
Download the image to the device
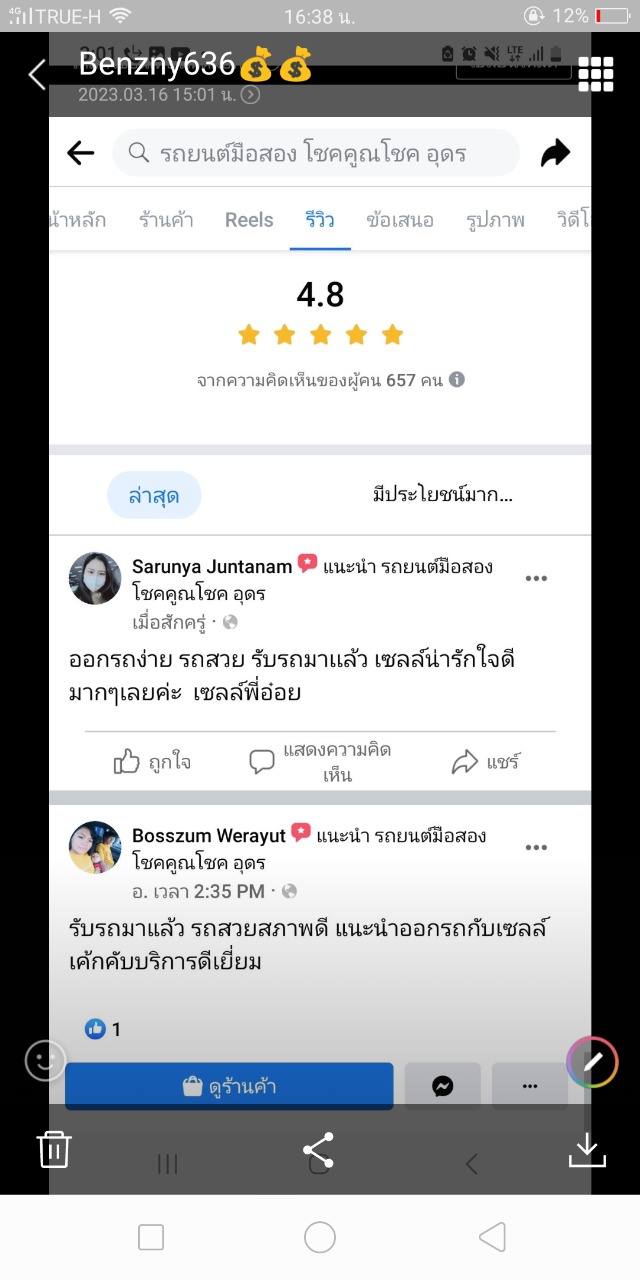pos(587,1150)
